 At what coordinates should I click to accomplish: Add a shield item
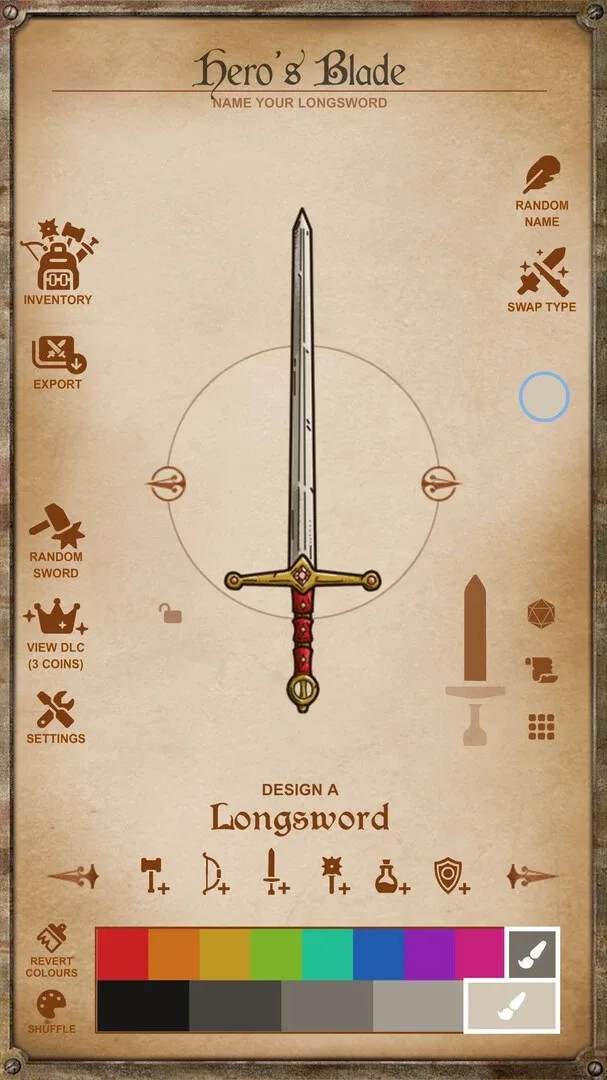[451, 875]
